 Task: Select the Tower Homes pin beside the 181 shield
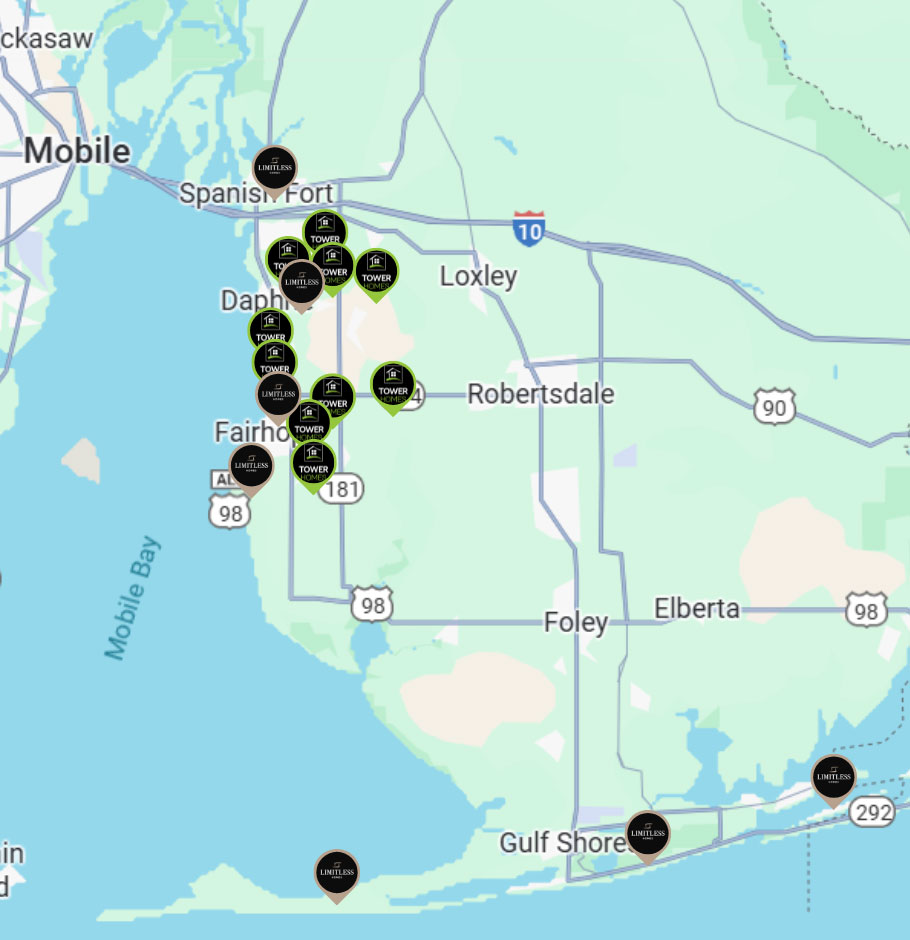click(x=313, y=463)
